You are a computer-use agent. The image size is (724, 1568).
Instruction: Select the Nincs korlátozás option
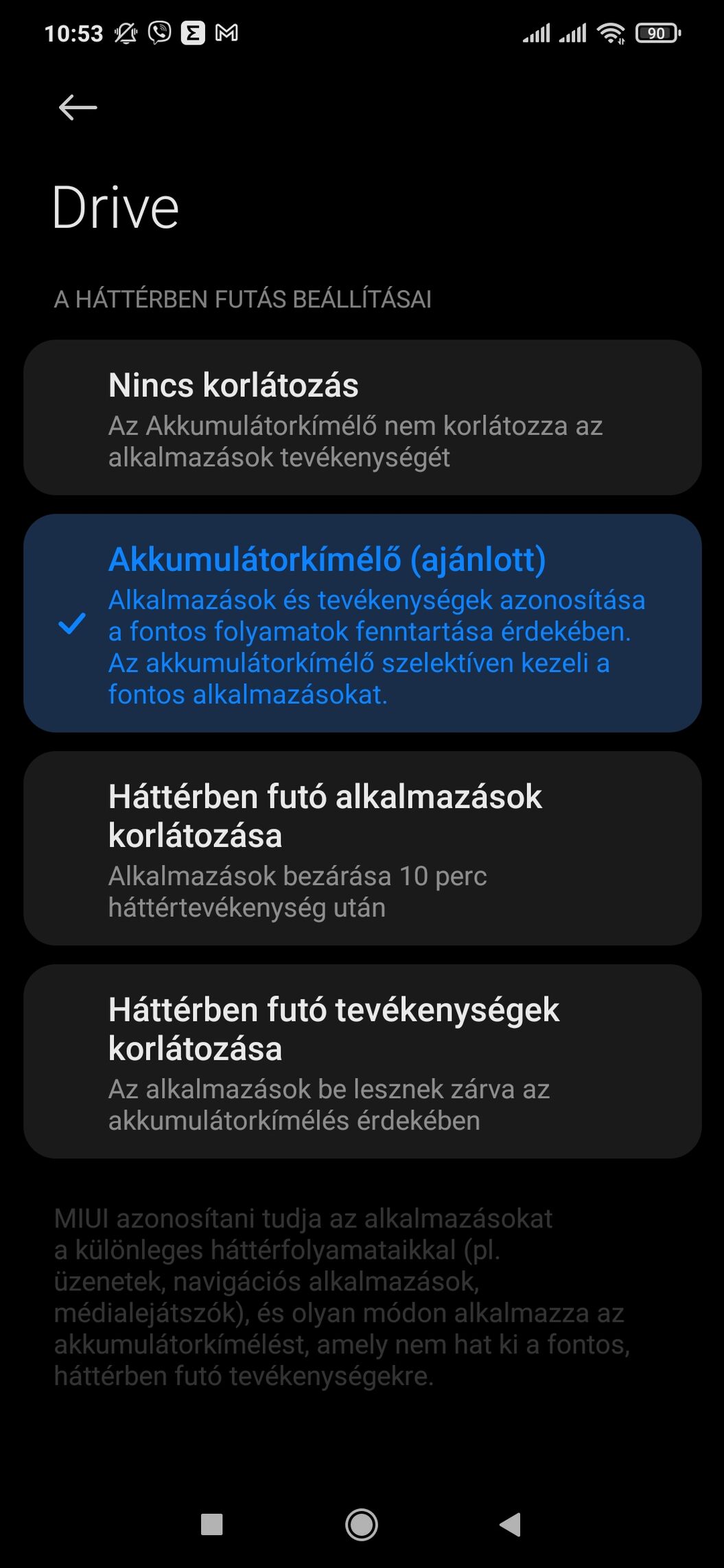pyautogui.click(x=362, y=418)
